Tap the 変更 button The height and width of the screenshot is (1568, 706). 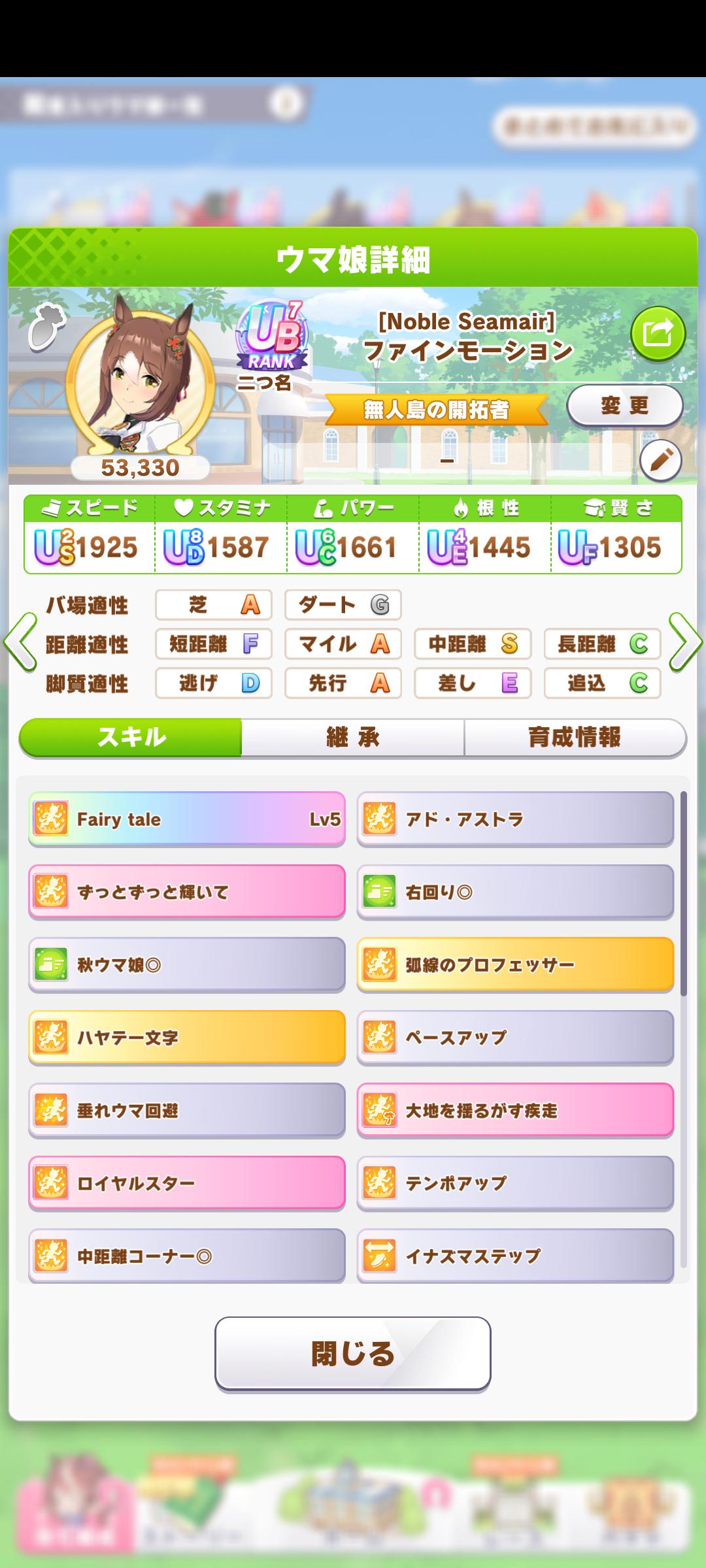pos(624,406)
